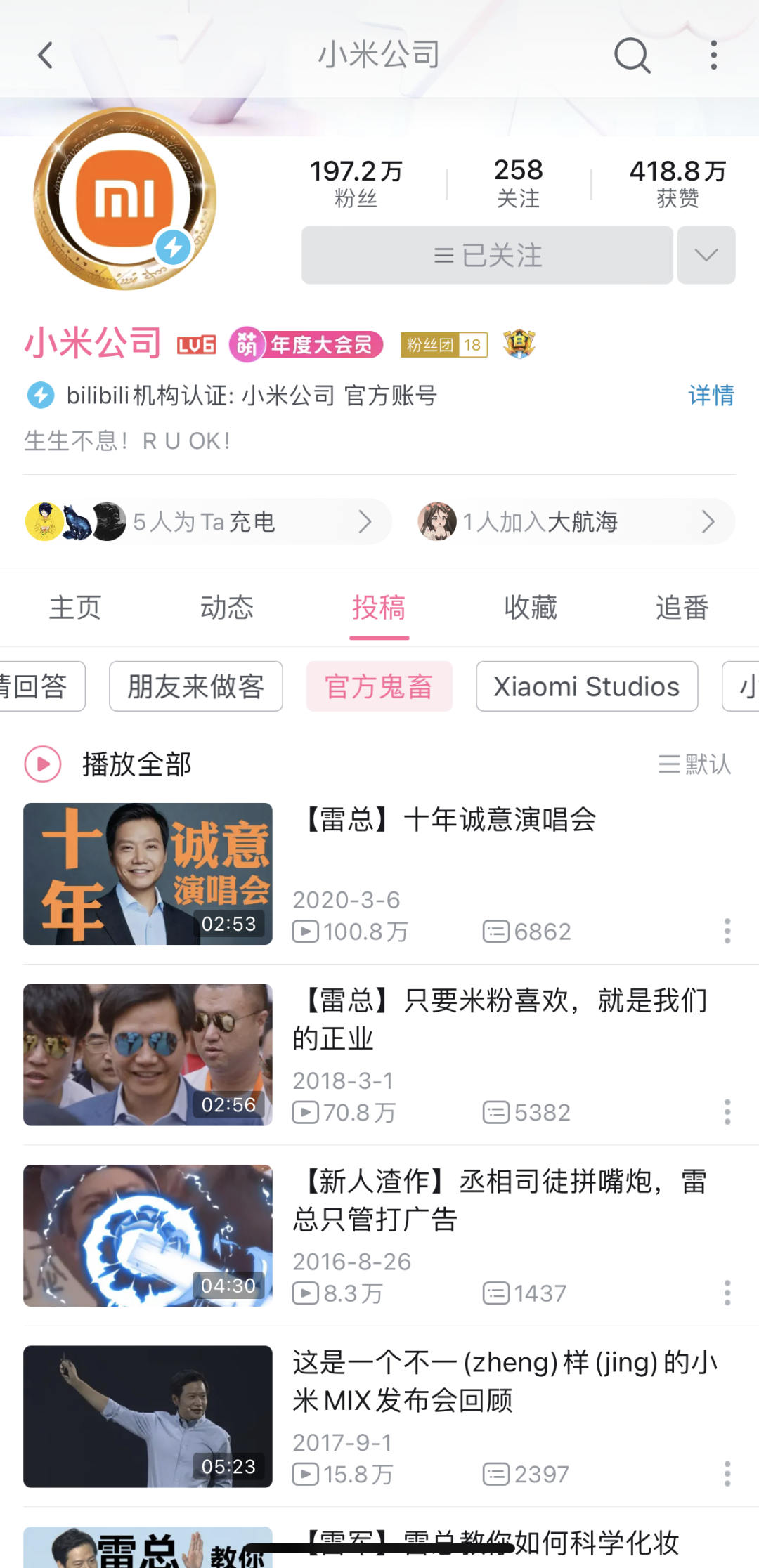759x1568 pixels.
Task: Open the 丞相司徒拼嘴炮 video
Action: coord(499,1200)
